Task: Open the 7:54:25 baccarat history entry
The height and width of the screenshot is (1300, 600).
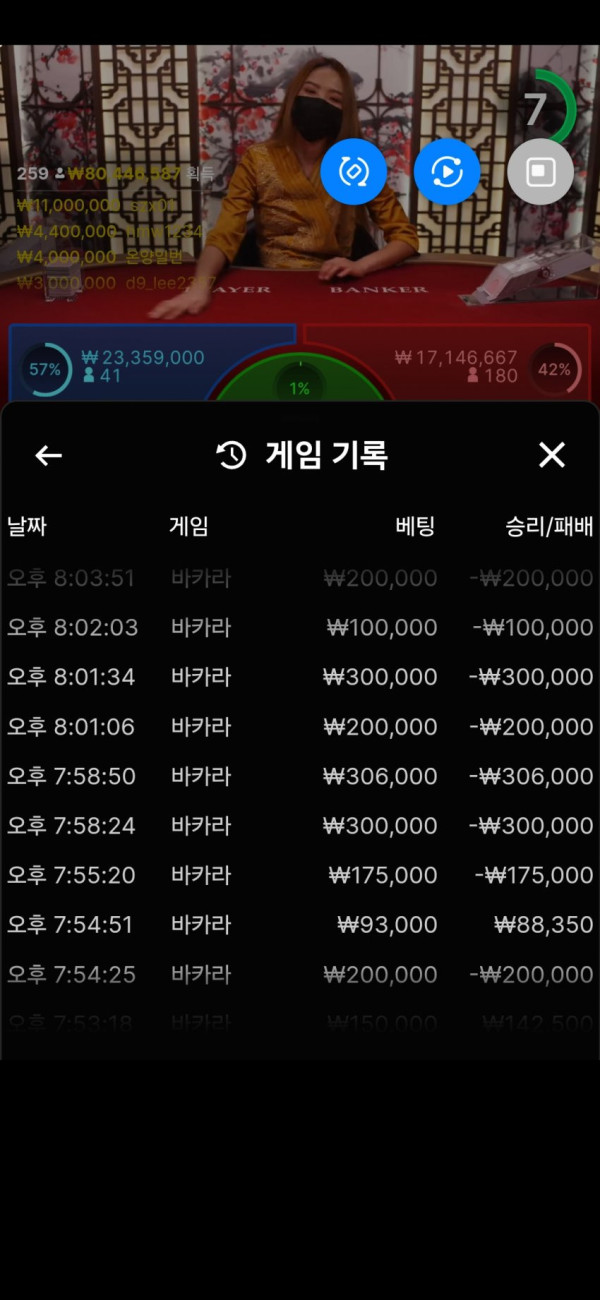Action: (300, 974)
